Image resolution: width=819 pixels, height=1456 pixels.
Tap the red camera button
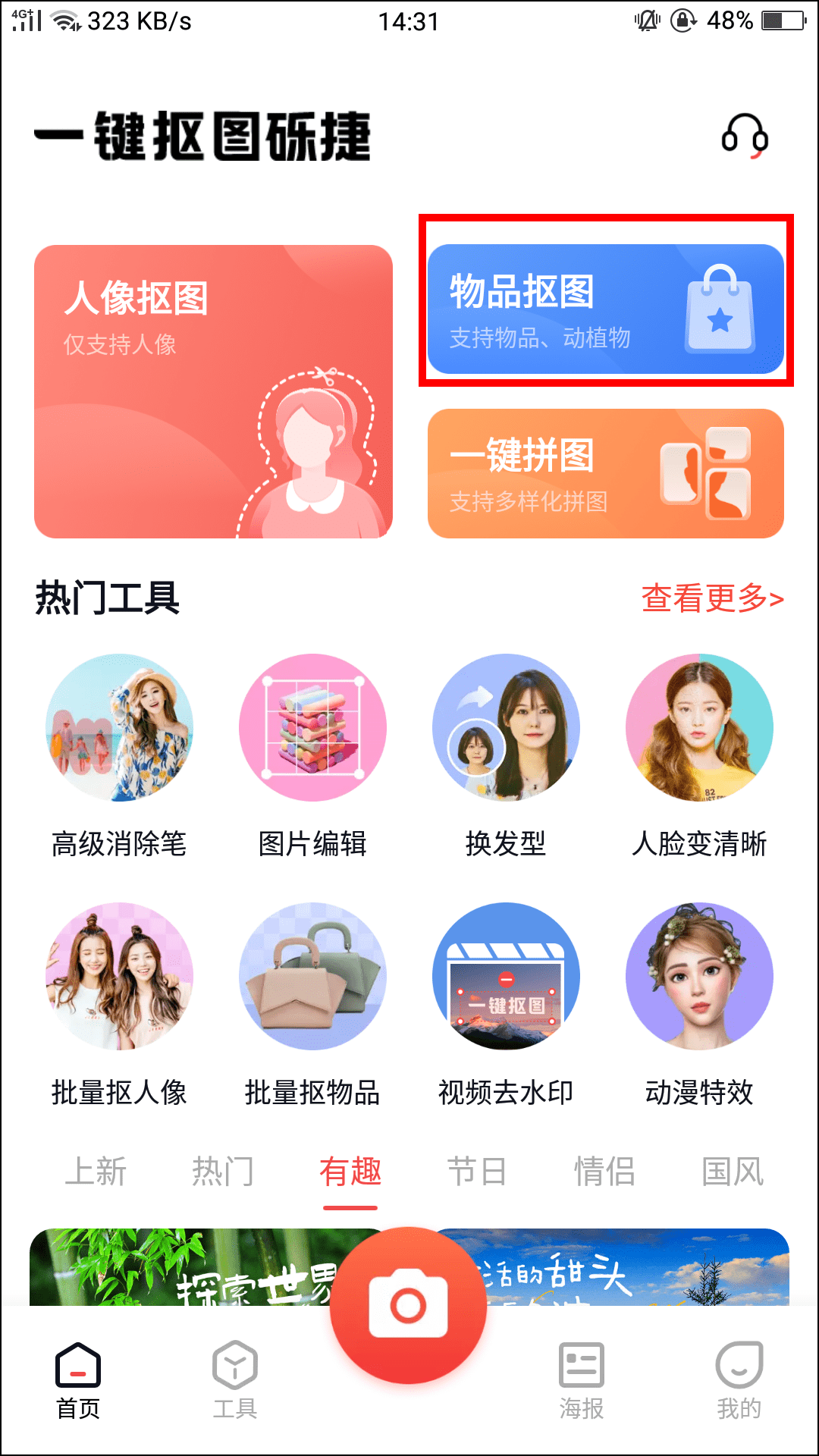408,1306
